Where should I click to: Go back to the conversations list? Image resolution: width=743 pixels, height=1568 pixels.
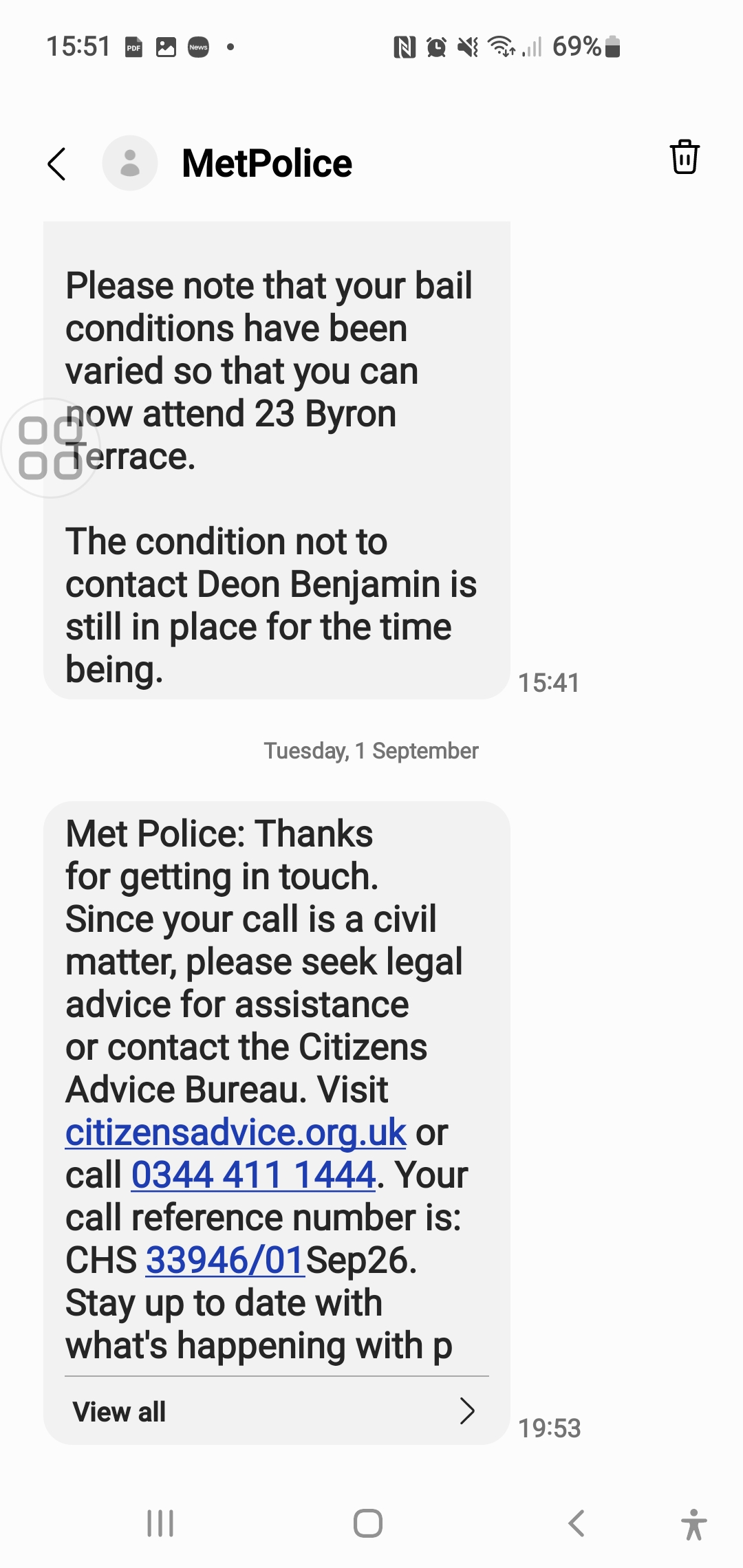coord(57,164)
